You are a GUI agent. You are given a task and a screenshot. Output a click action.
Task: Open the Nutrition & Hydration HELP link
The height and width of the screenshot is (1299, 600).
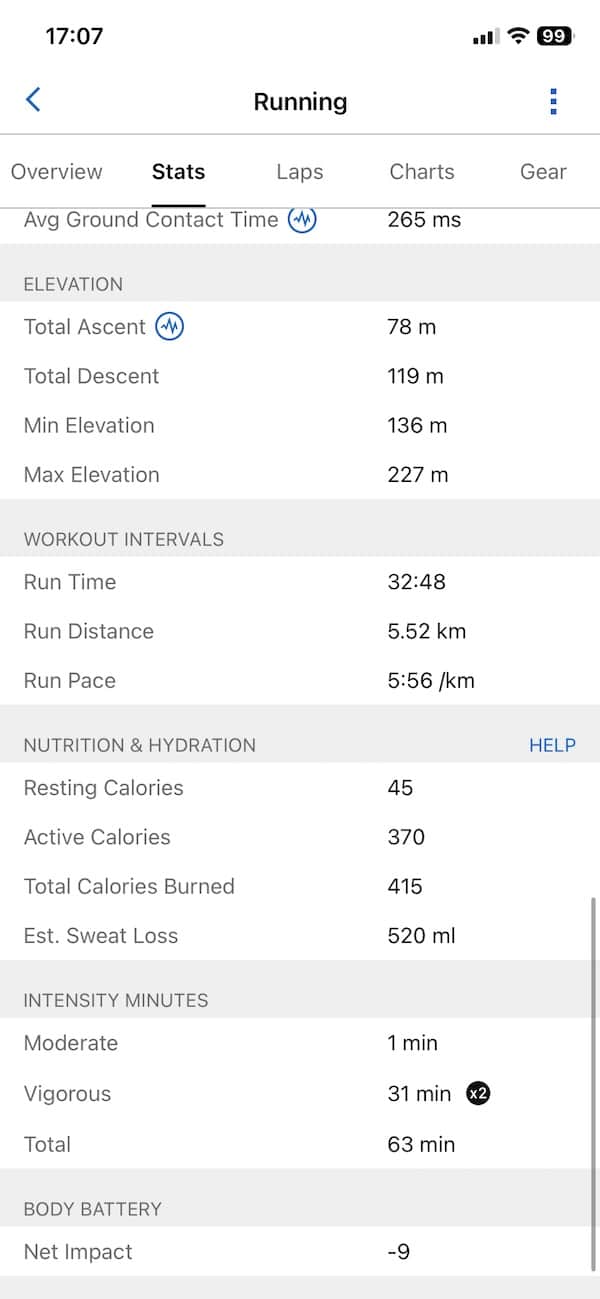tap(552, 745)
